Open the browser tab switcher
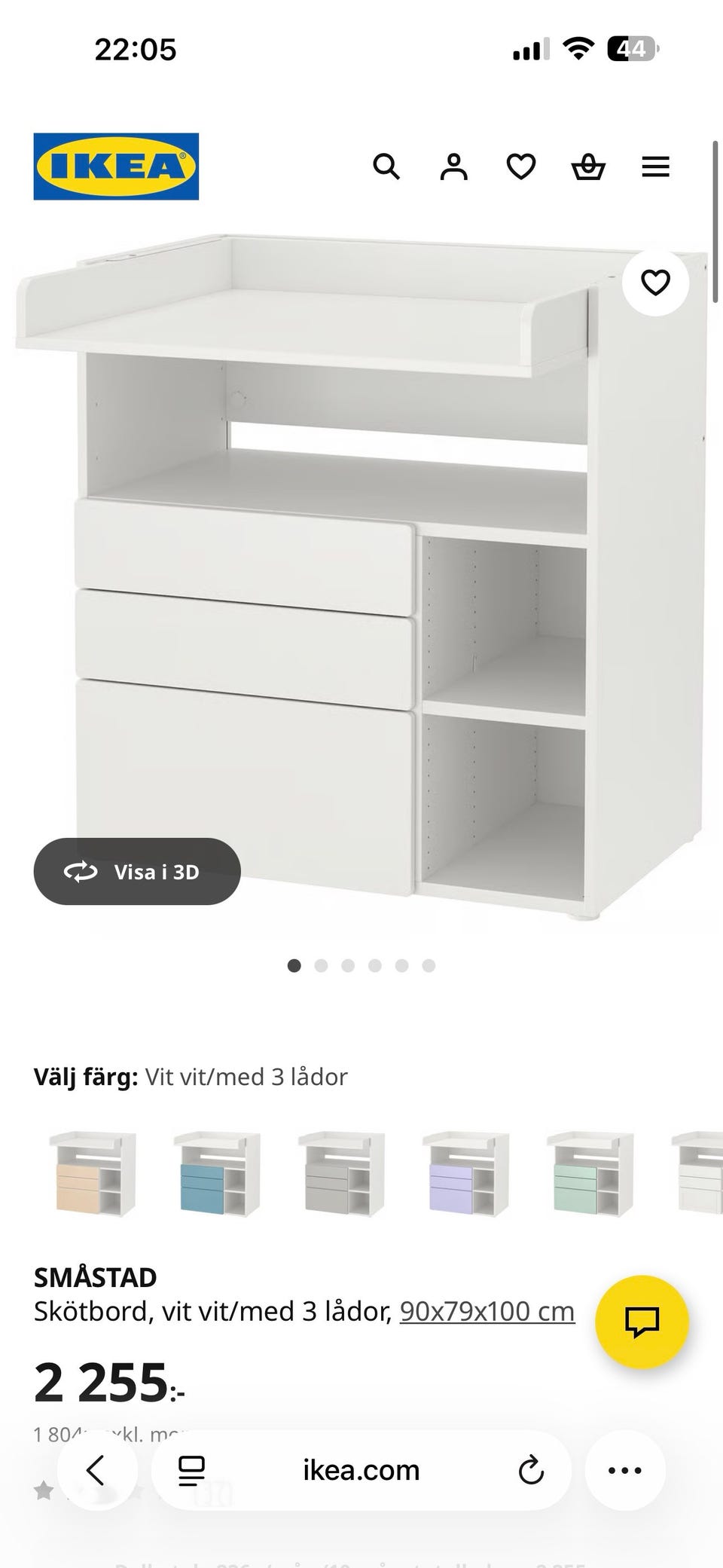This screenshot has width=723, height=1568. click(191, 1469)
